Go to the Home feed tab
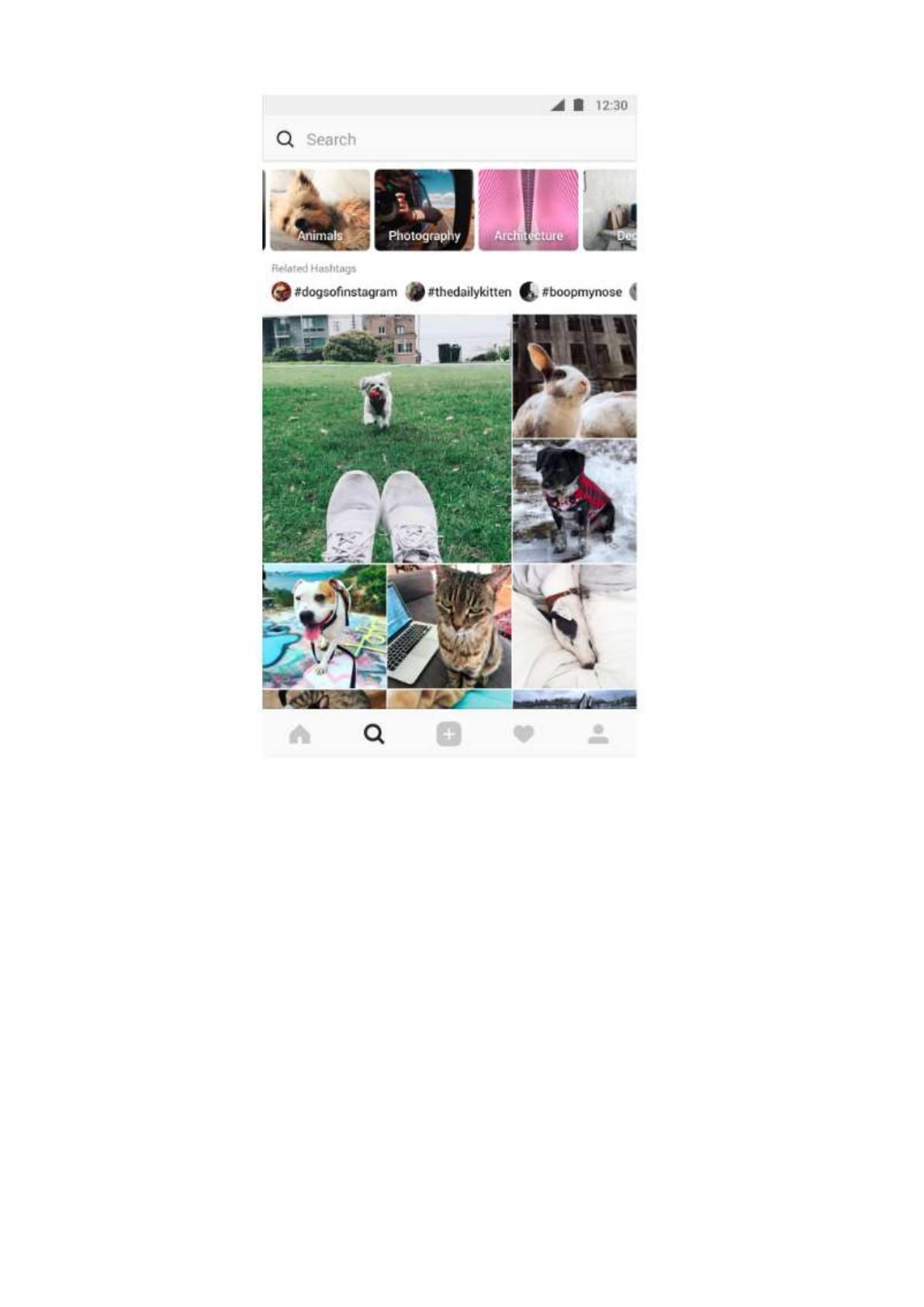The width and height of the screenshot is (924, 1307). tap(299, 734)
